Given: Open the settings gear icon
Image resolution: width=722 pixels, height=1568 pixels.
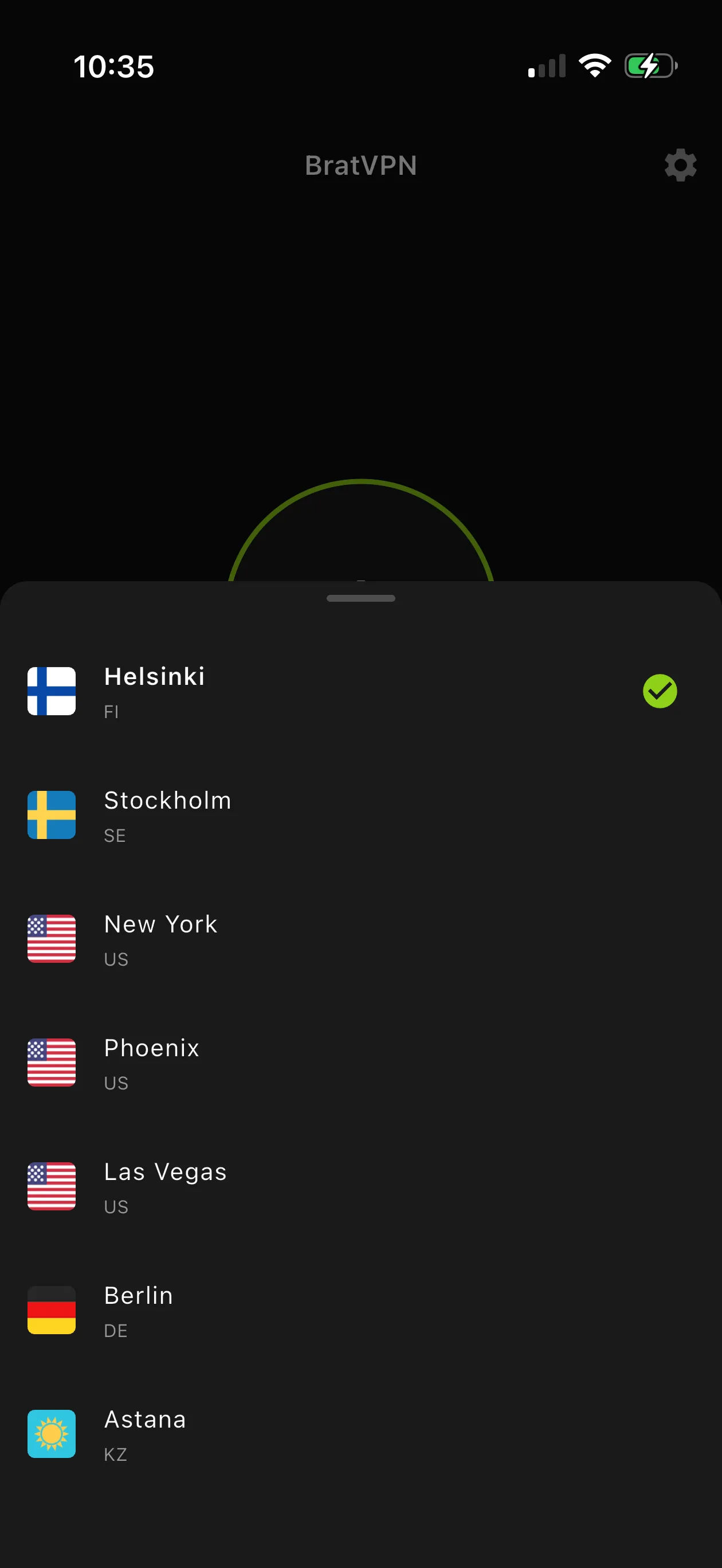Looking at the screenshot, I should [680, 165].
